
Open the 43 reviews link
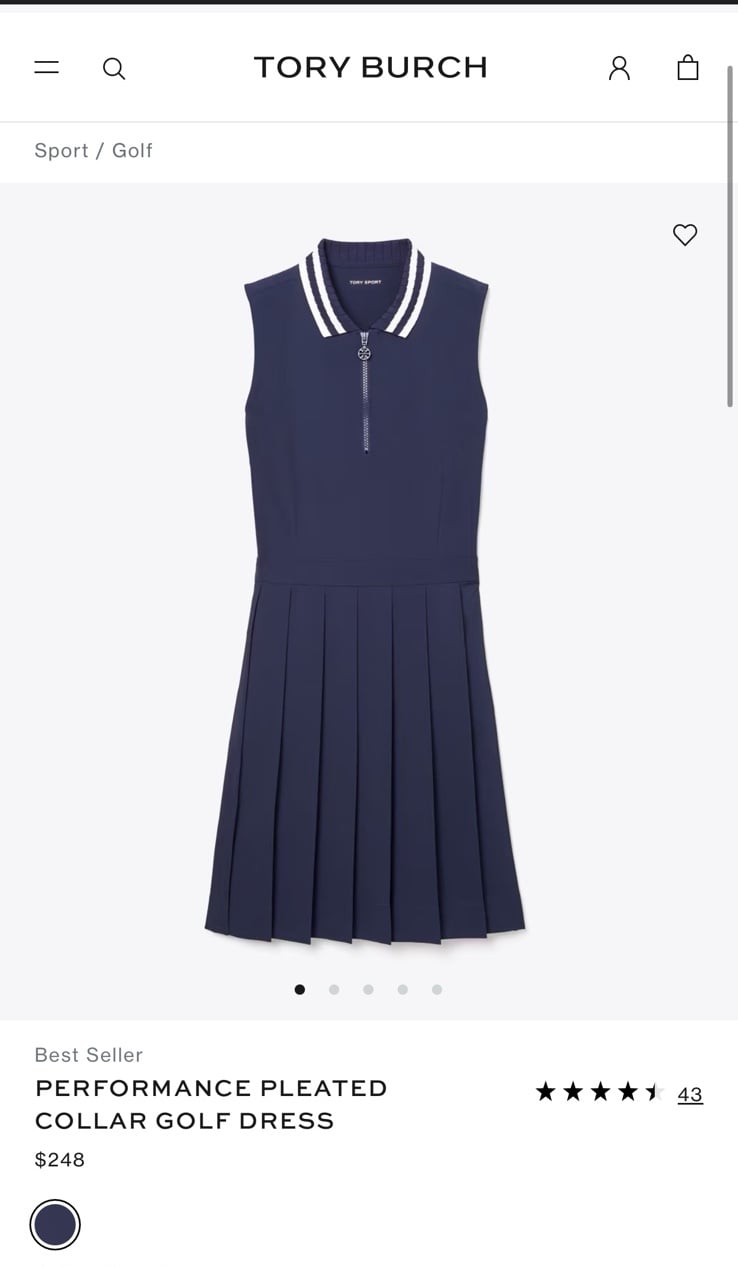pyautogui.click(x=690, y=1094)
